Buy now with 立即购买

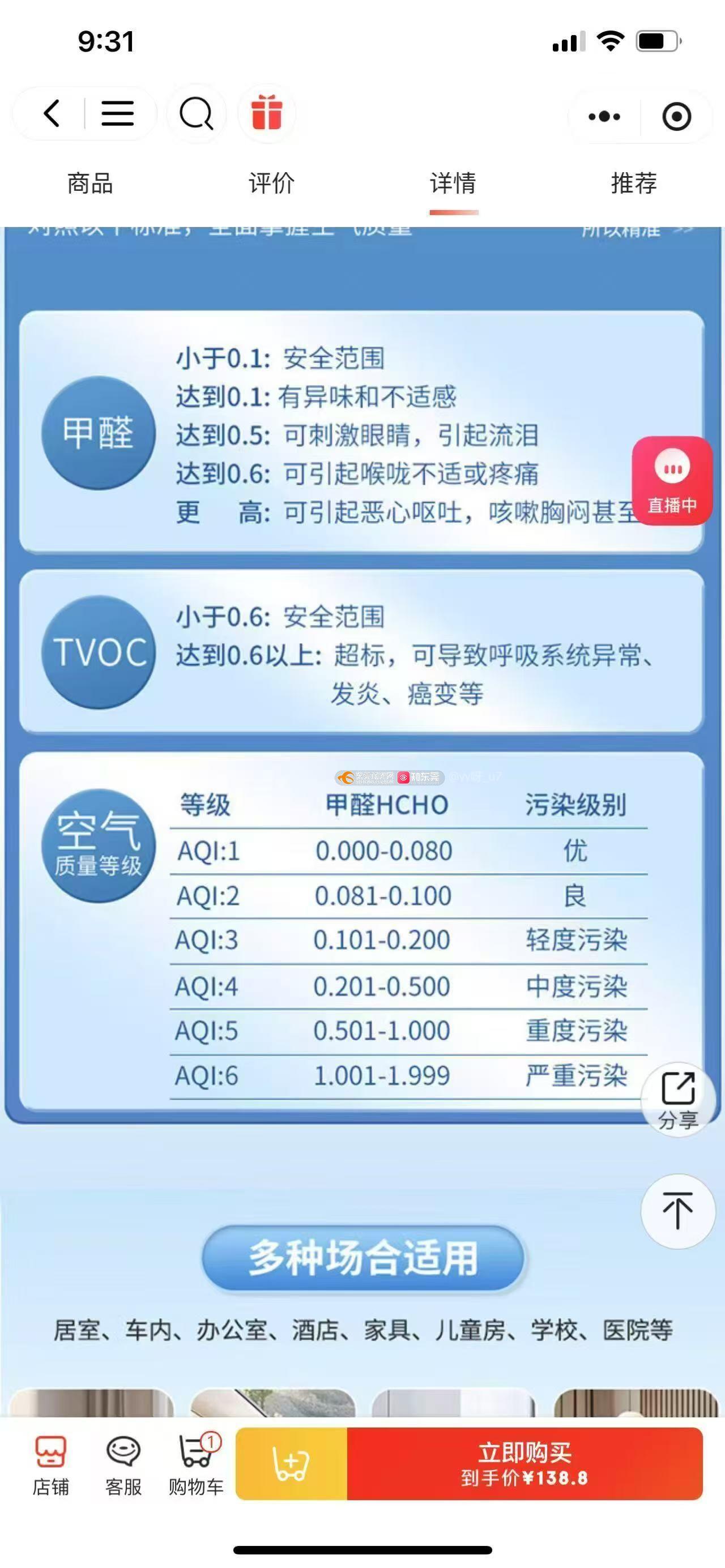[x=524, y=1464]
